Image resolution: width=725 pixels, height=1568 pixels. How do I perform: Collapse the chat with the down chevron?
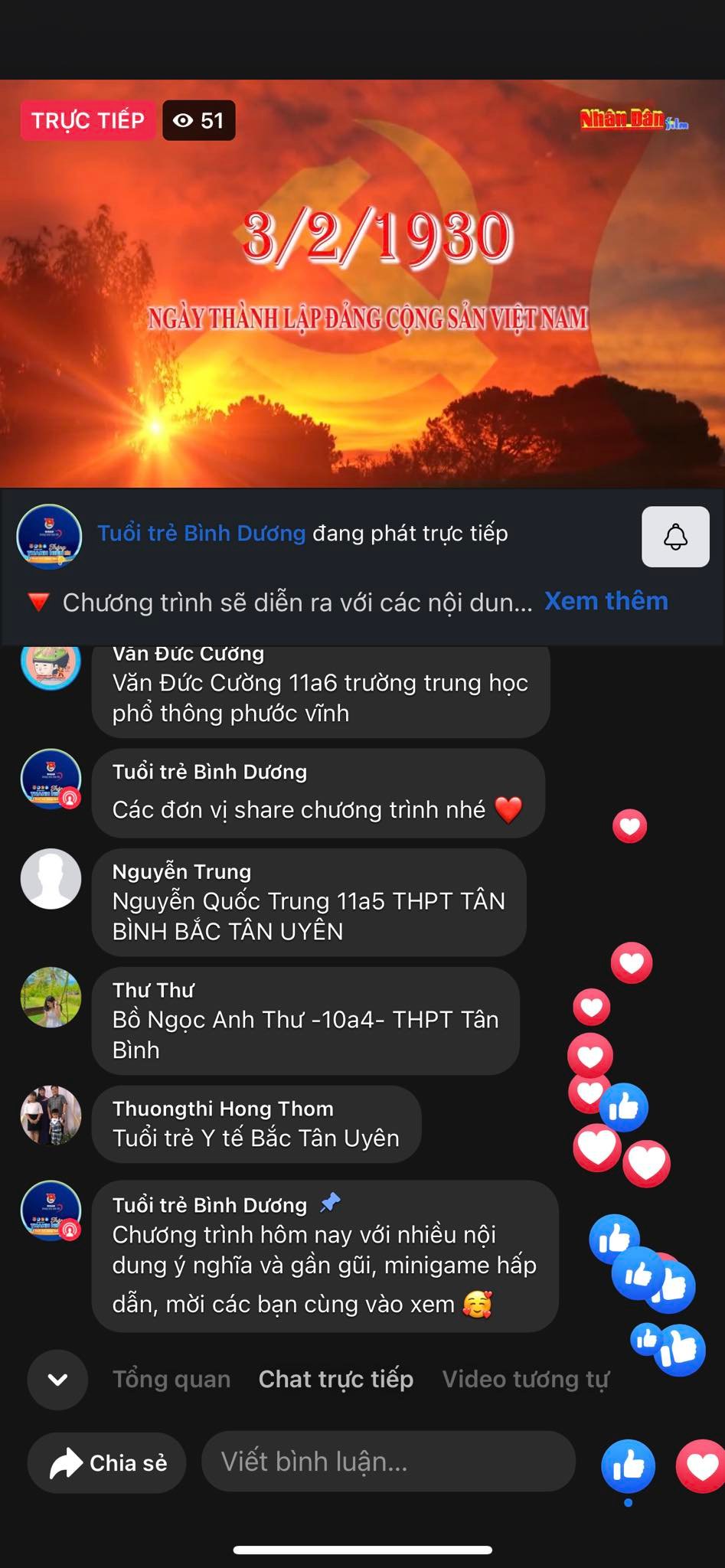57,1379
